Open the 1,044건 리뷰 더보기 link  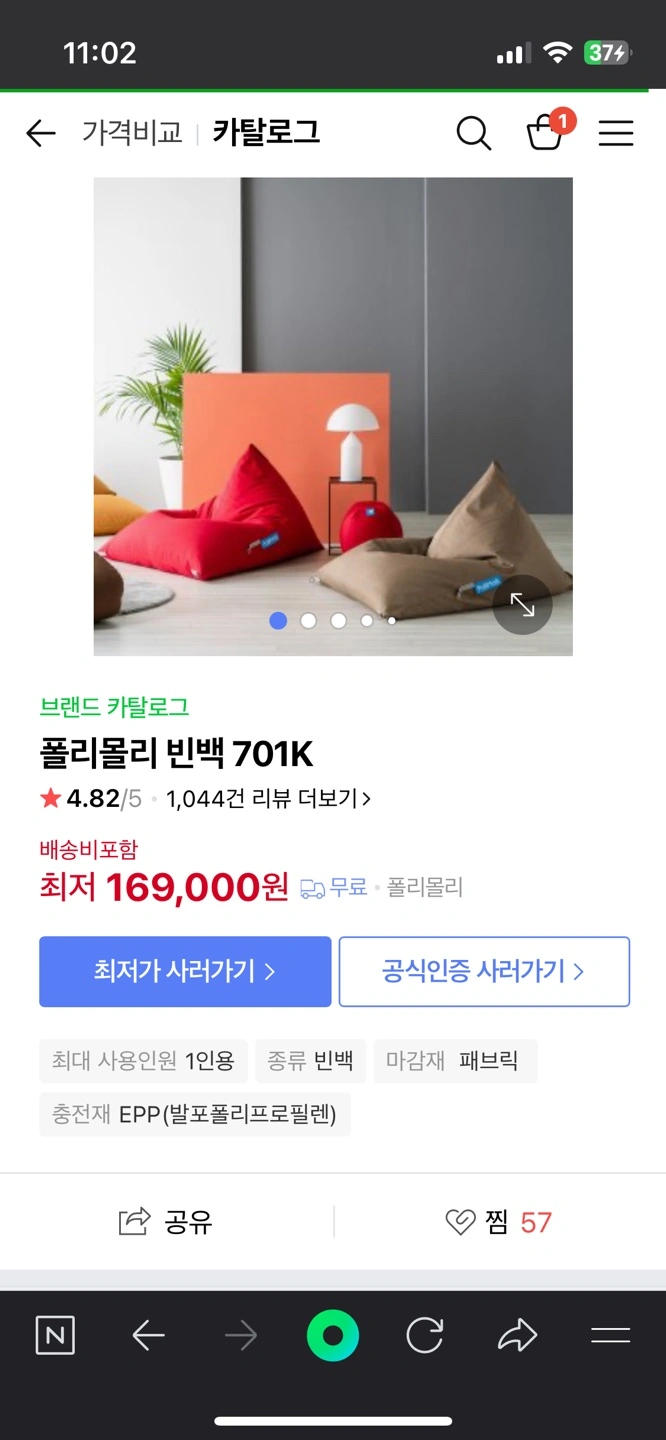(x=268, y=799)
